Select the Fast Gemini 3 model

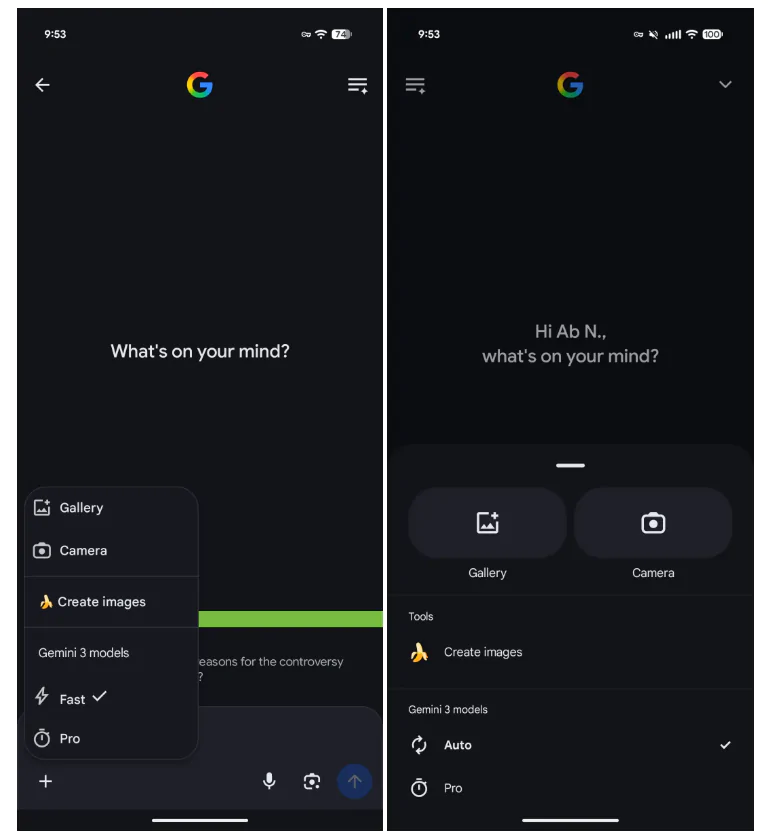pos(72,698)
